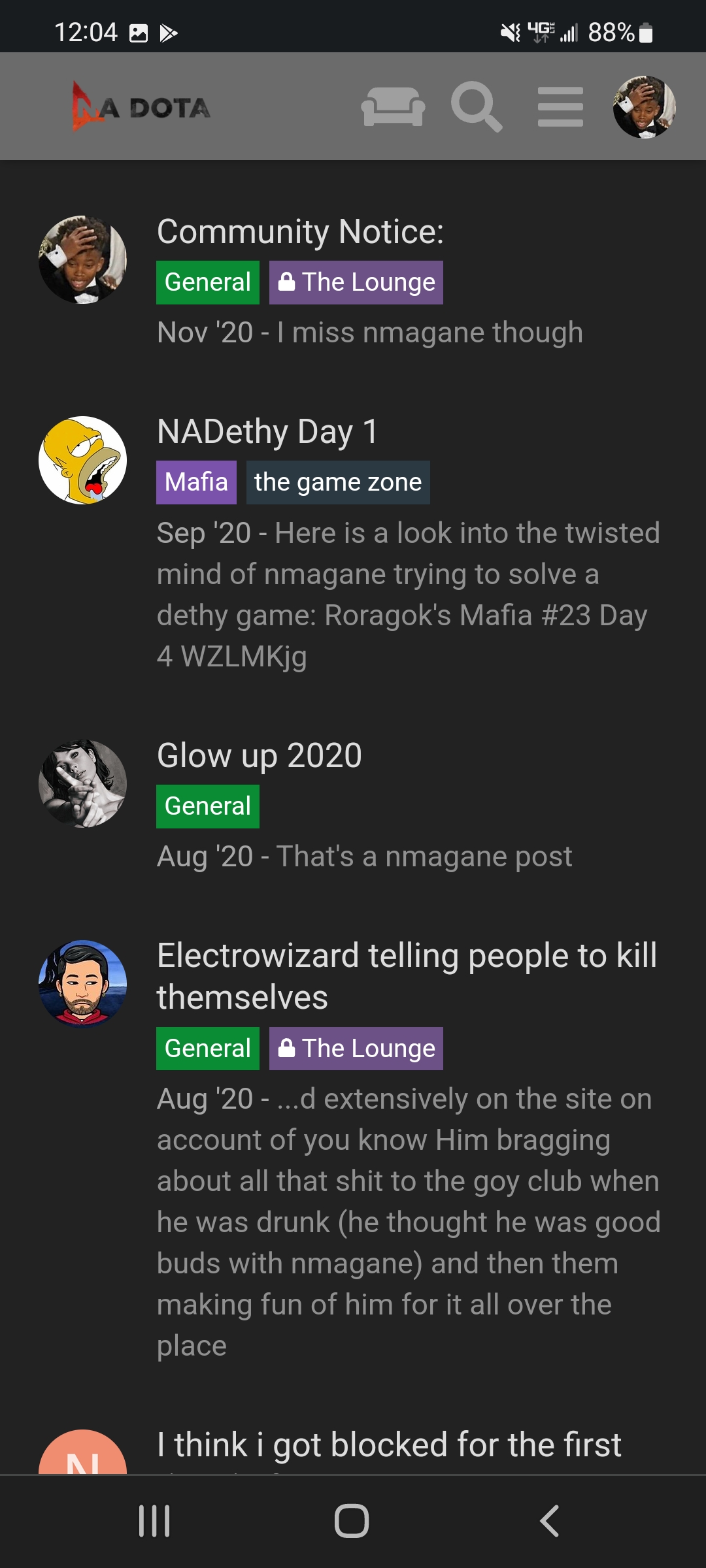Screen dimensions: 706x1568
Task: Open Electrowizard telling people topic
Action: pyautogui.click(x=407, y=976)
